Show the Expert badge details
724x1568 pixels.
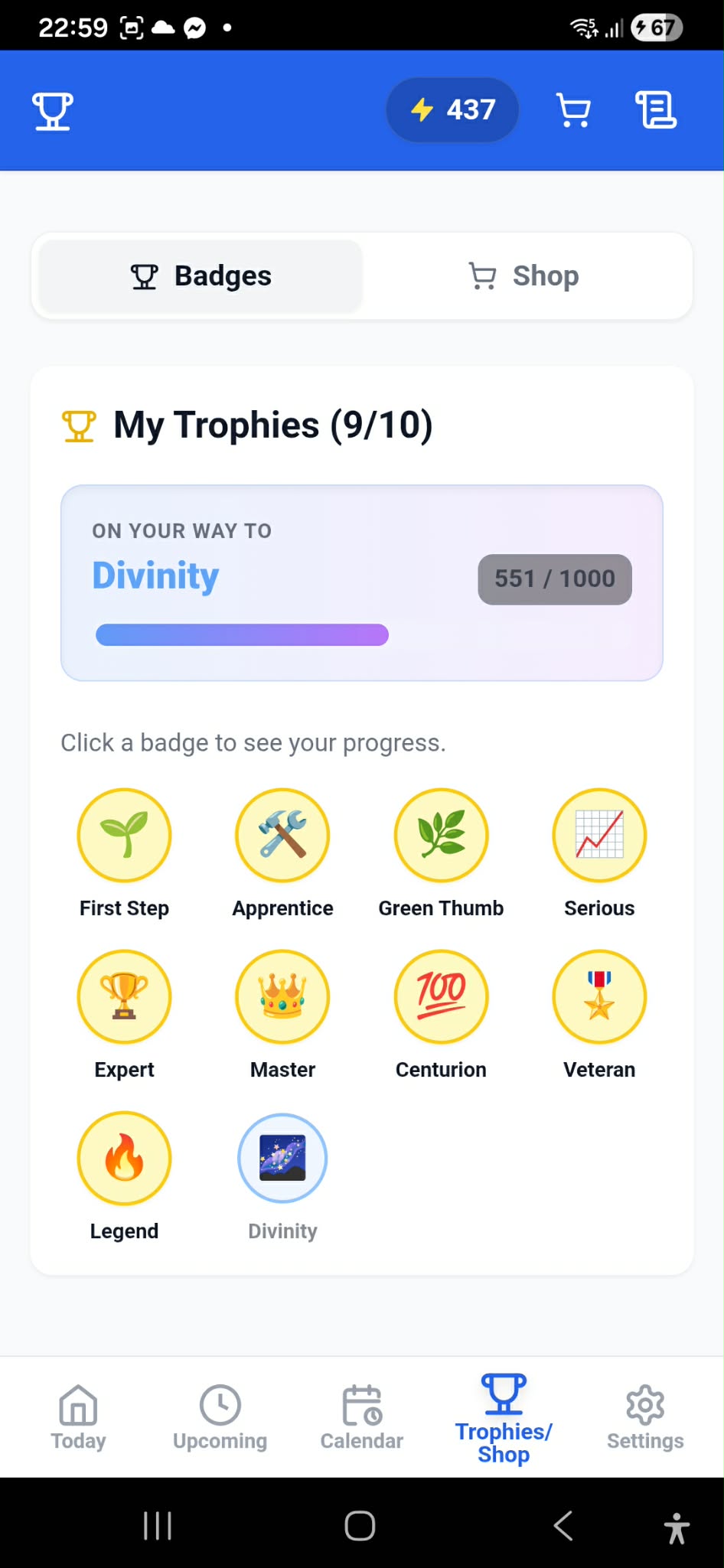pyautogui.click(x=124, y=1015)
